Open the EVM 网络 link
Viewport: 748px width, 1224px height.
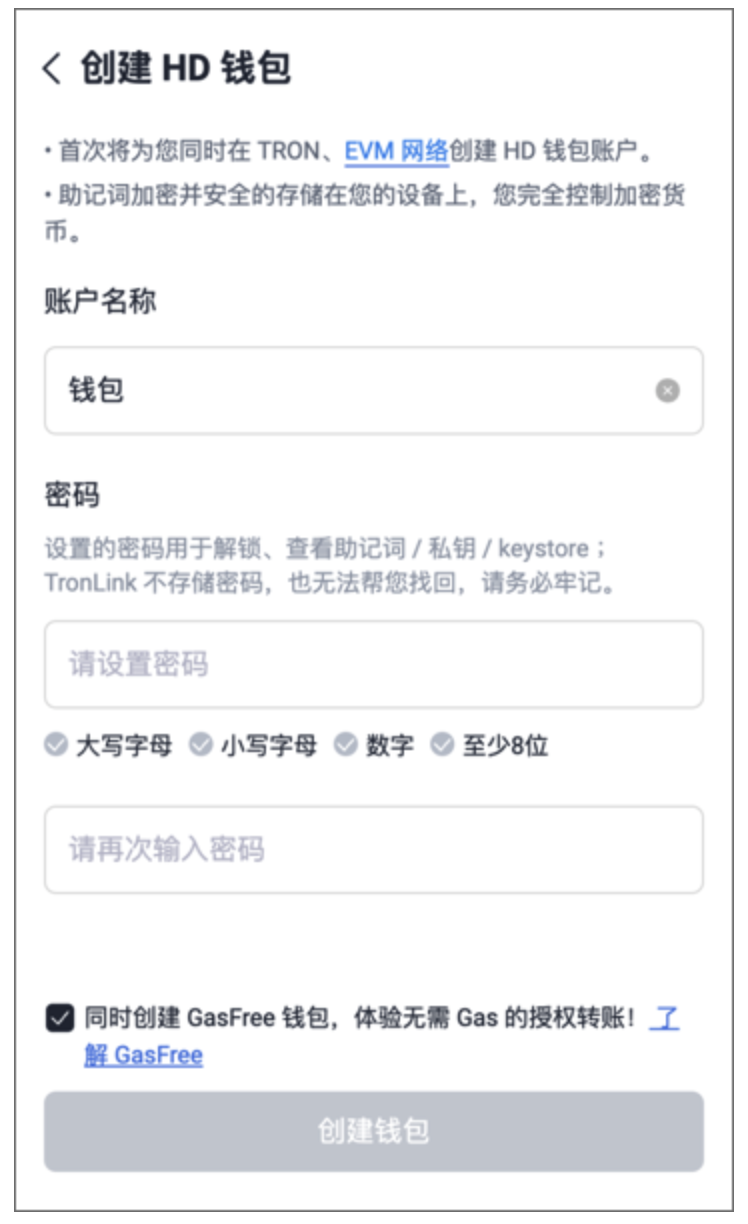(397, 151)
